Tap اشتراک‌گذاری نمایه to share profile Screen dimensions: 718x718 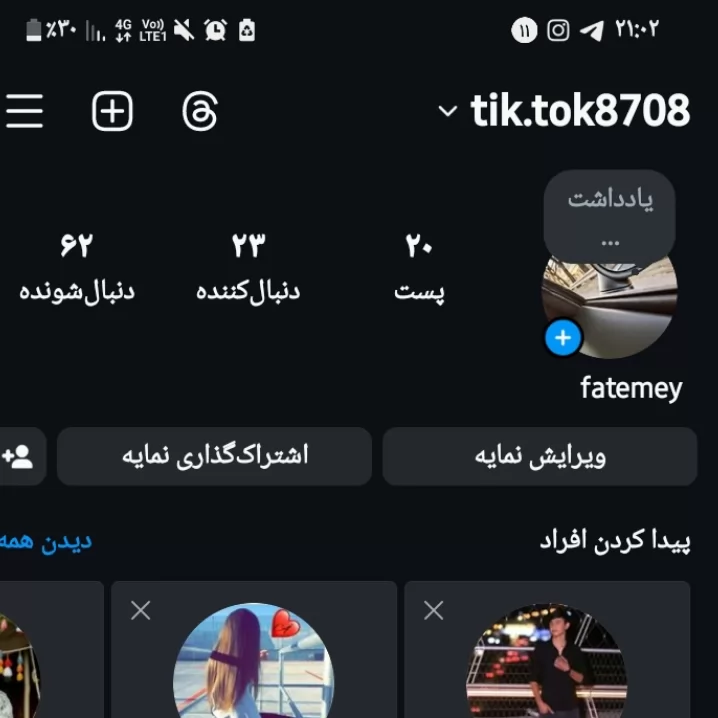214,456
